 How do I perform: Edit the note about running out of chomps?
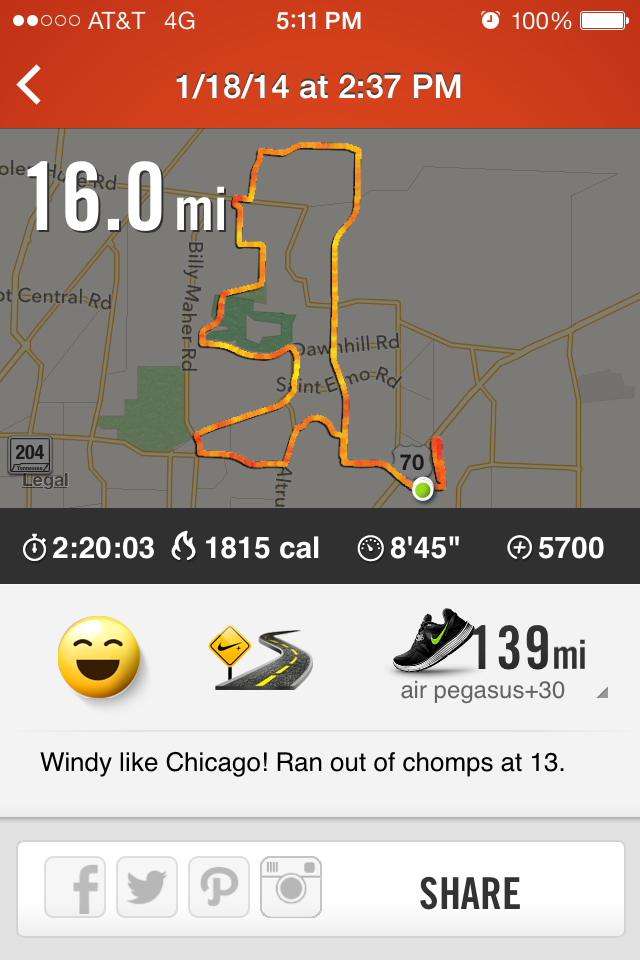302,763
